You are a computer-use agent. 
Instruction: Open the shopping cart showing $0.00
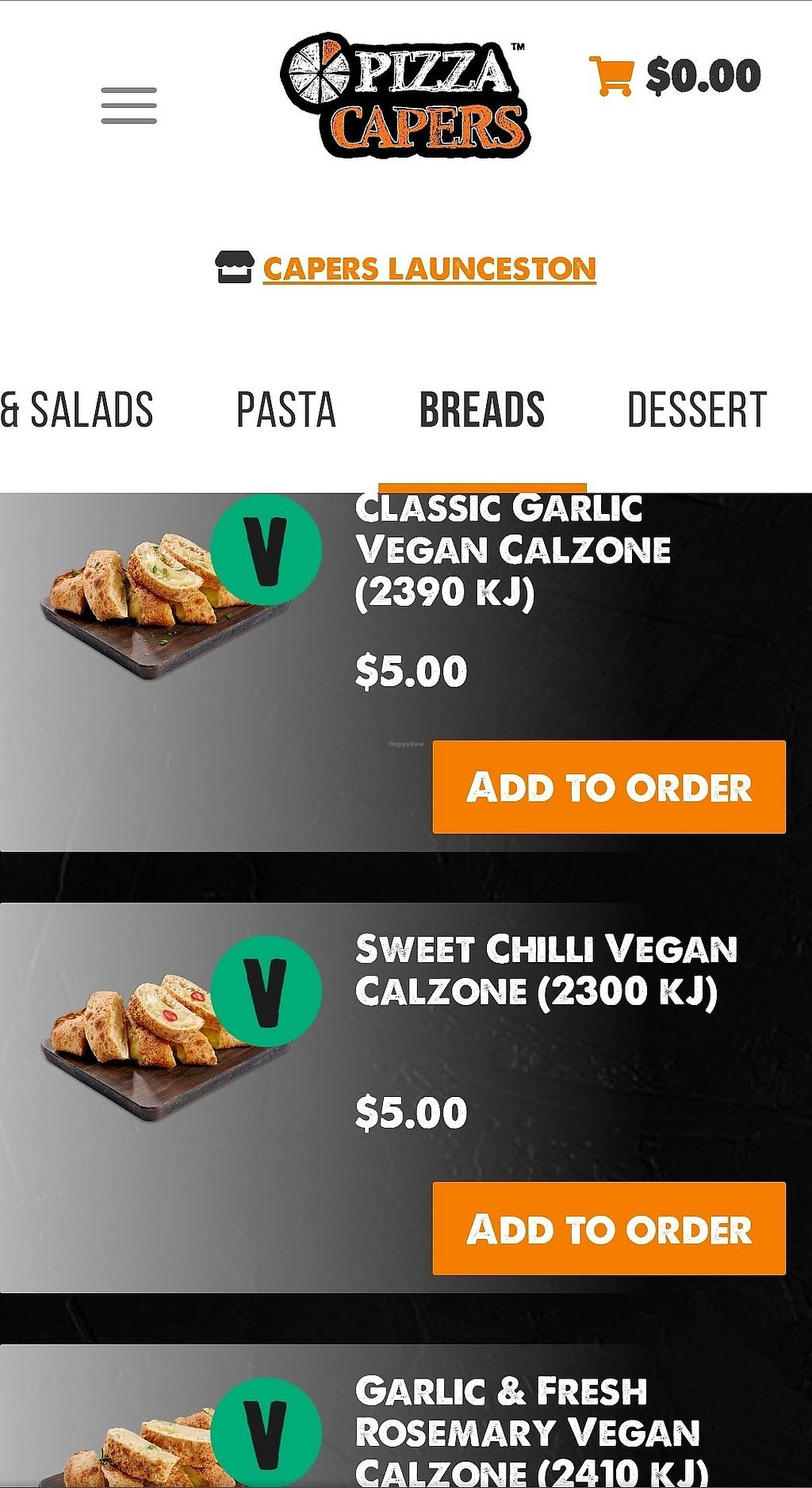coord(675,76)
